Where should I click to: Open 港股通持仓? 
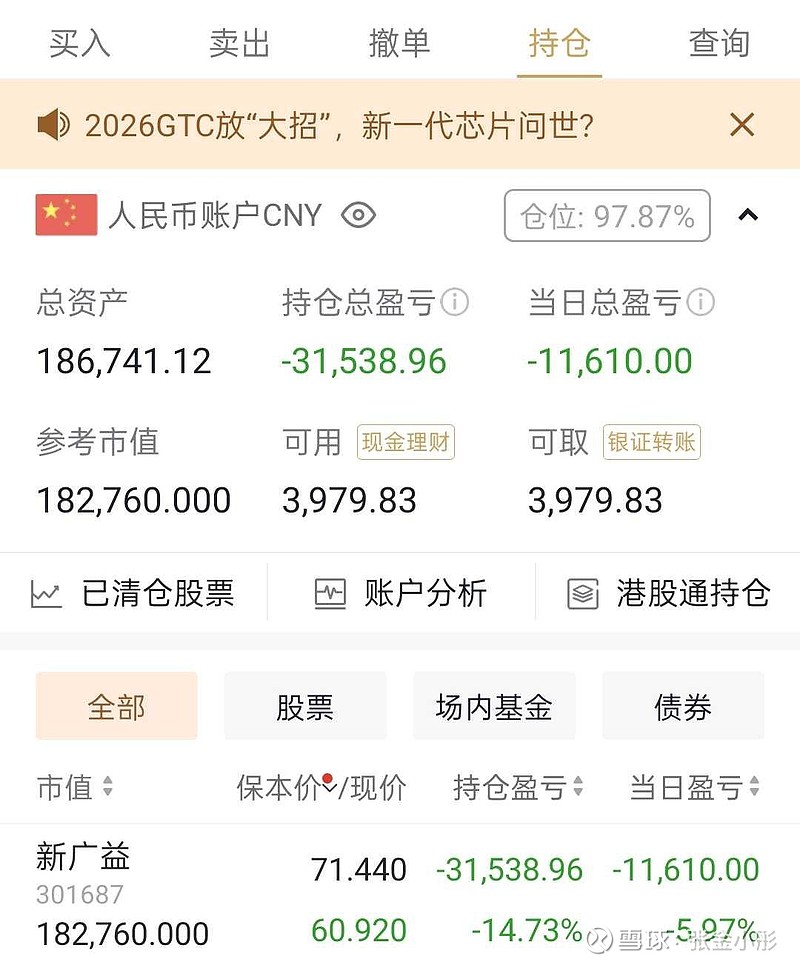[668, 593]
